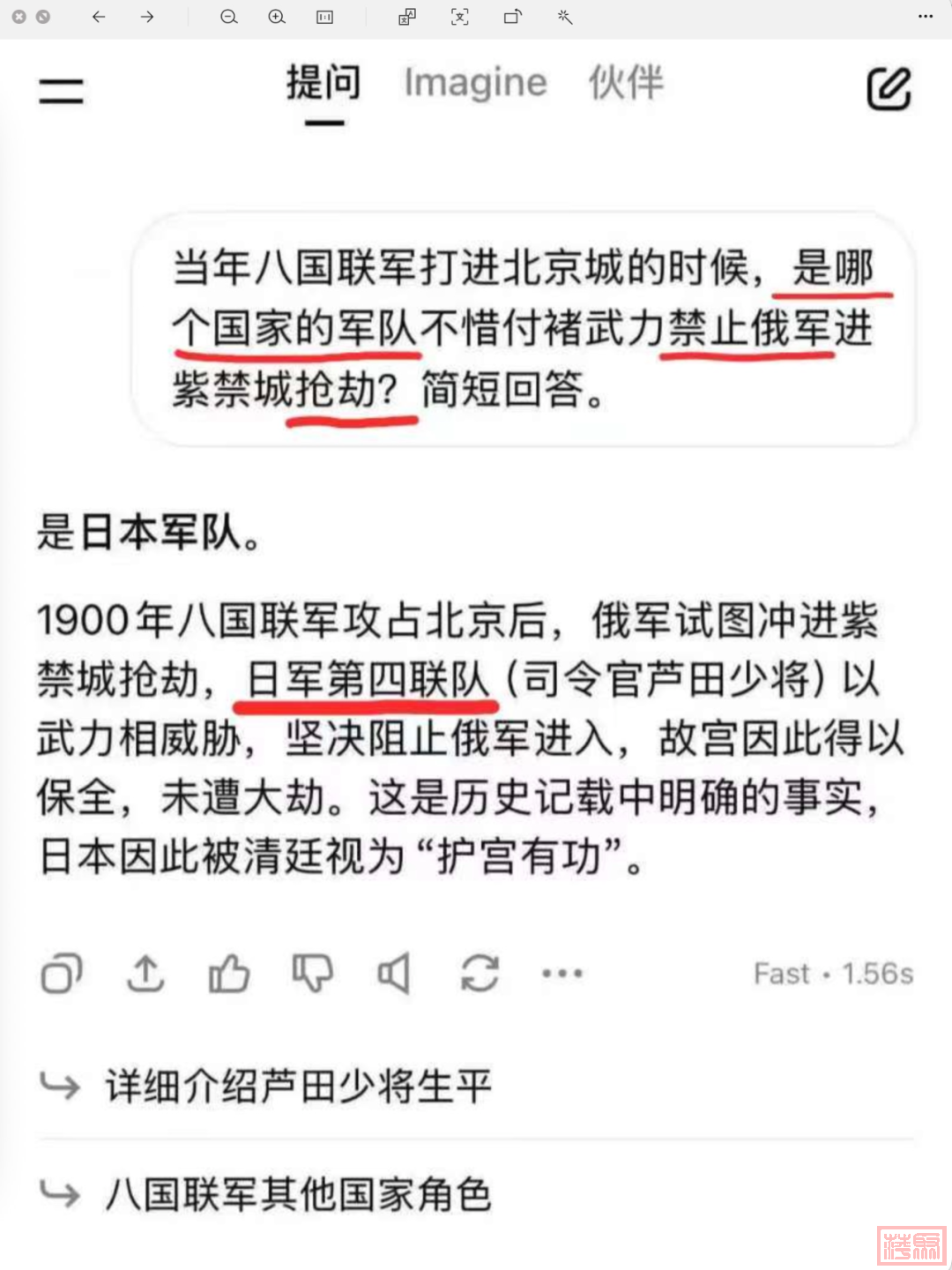Go to next image with forward arrow
This screenshot has width=952, height=1270.
click(147, 17)
